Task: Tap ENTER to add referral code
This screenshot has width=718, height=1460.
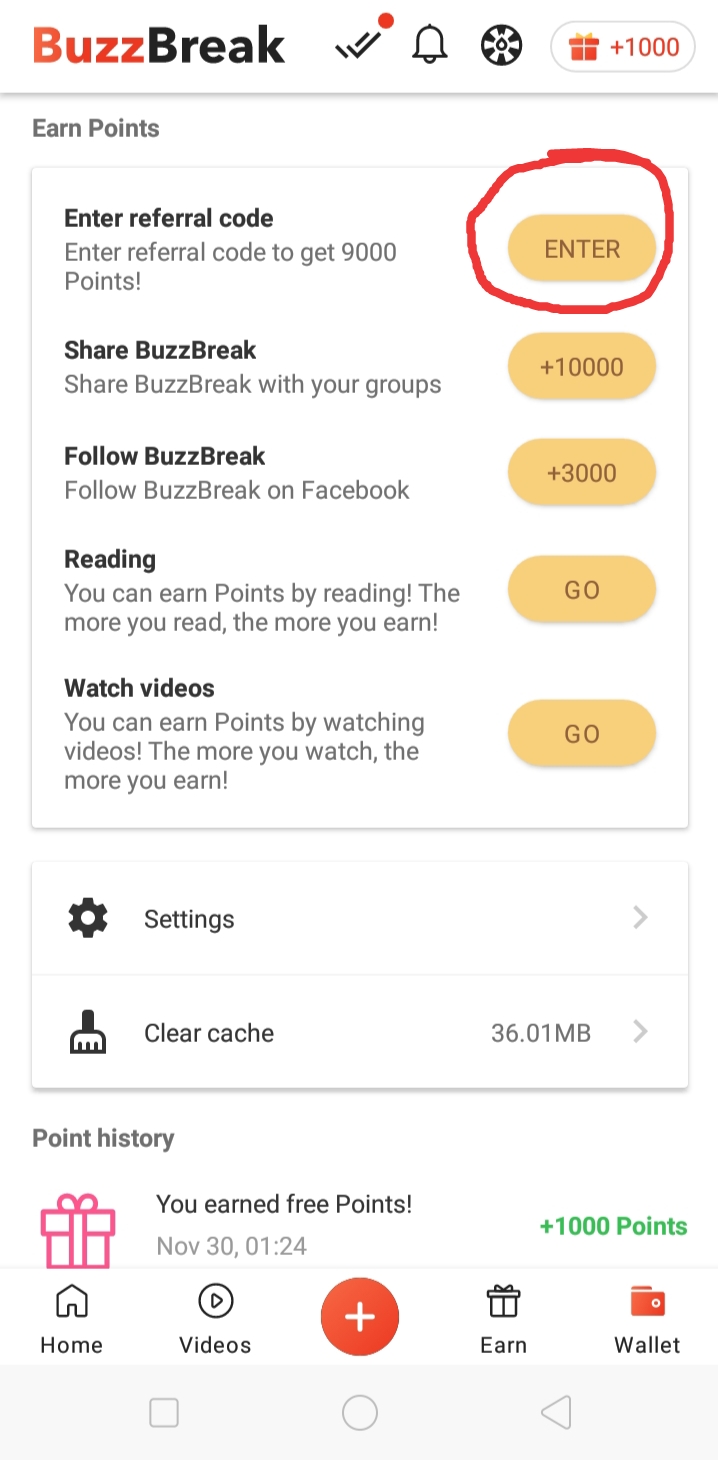Action: pos(582,249)
